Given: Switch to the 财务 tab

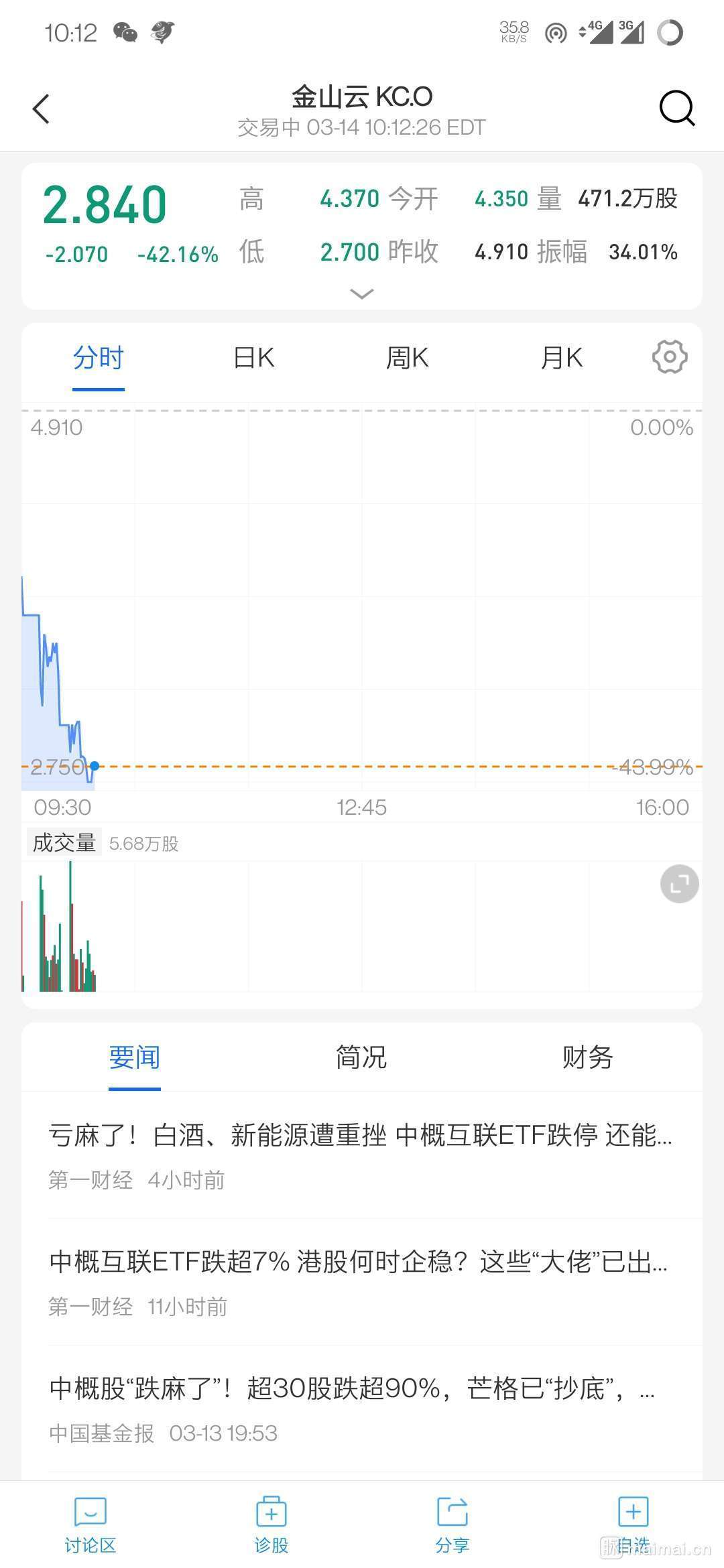Looking at the screenshot, I should coord(588,1057).
